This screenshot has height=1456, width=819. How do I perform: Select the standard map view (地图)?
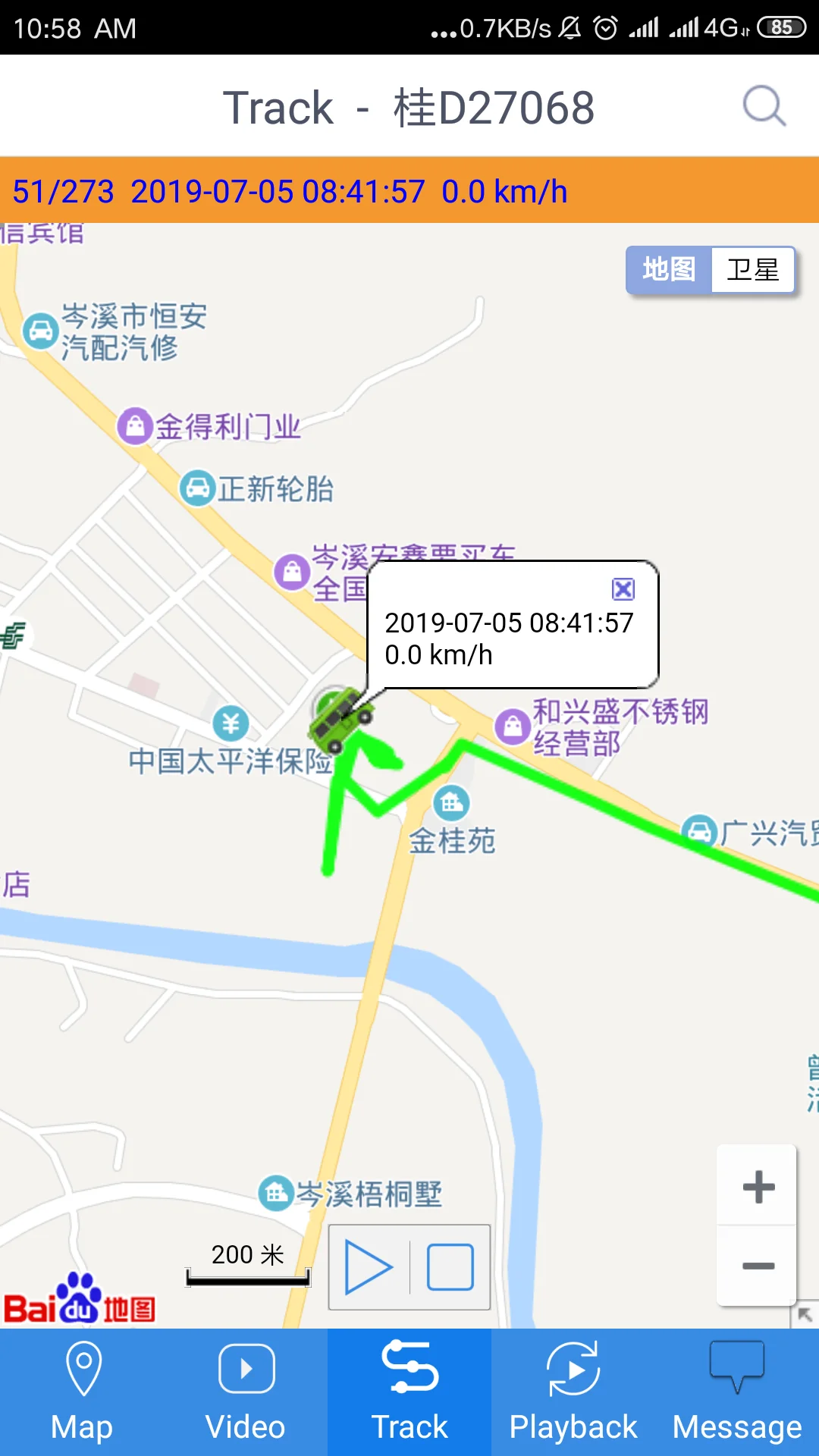(669, 269)
